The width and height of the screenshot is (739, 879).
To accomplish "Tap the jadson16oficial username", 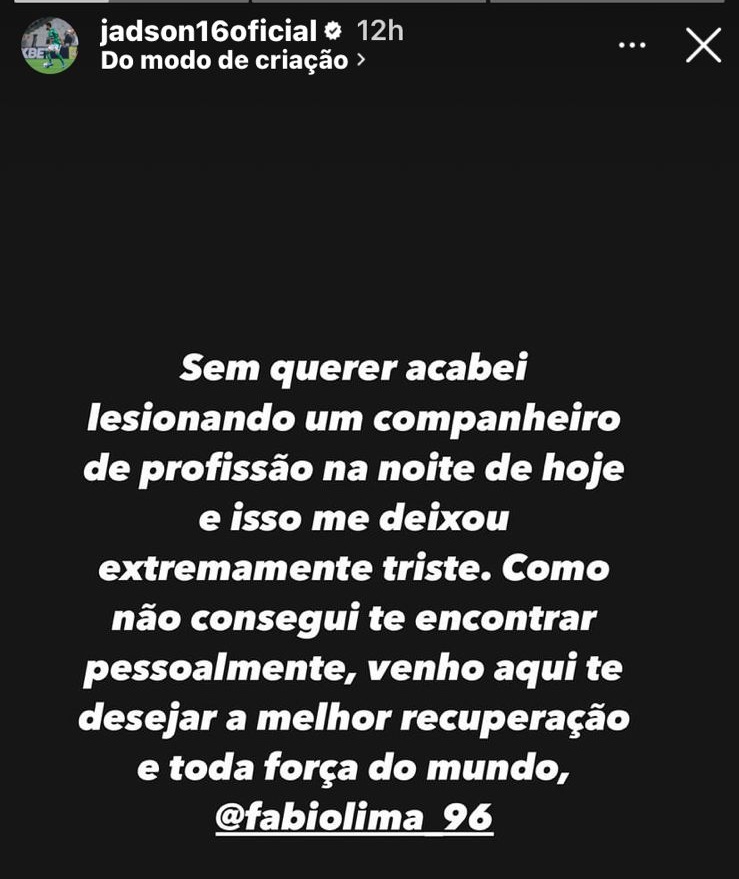I will pos(208,30).
